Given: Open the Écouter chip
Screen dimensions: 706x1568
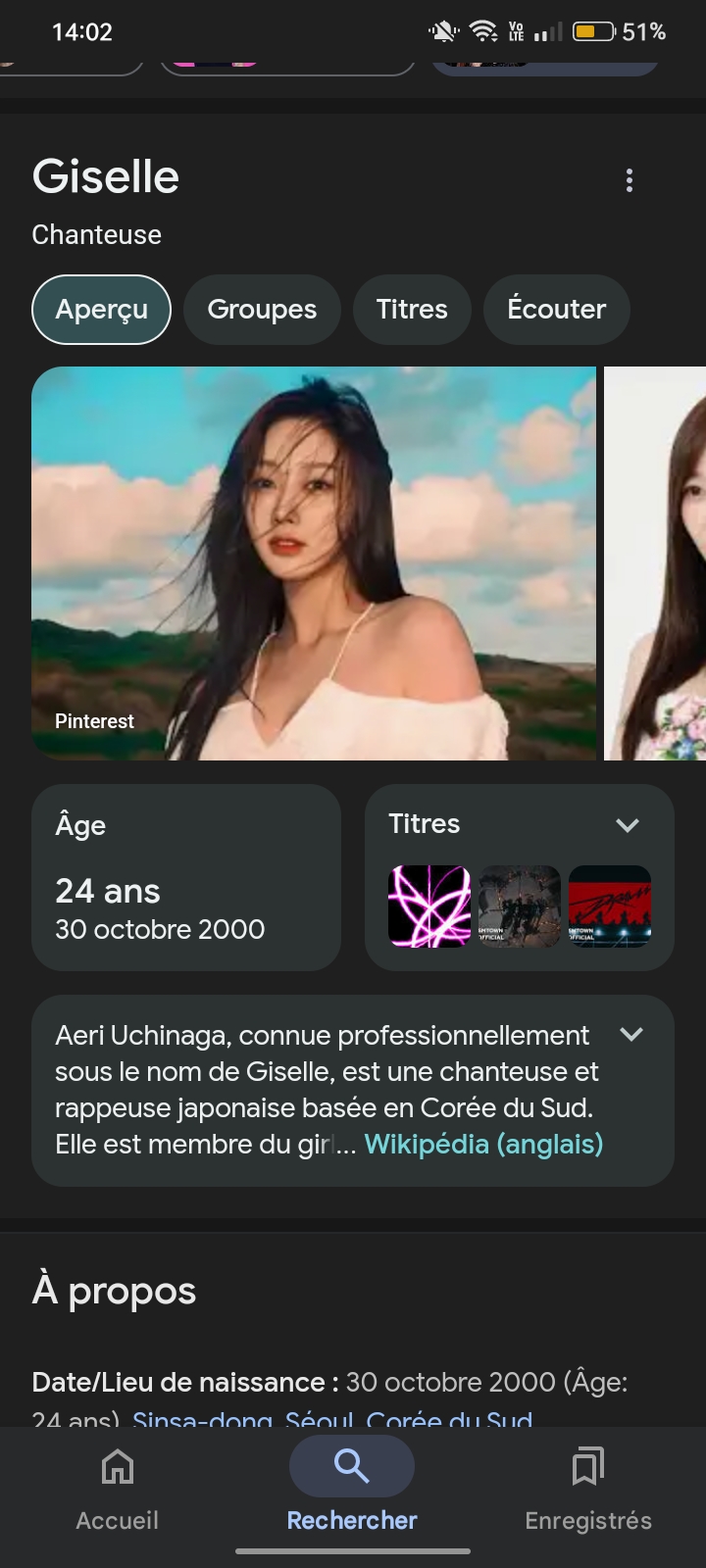Looking at the screenshot, I should tap(556, 310).
